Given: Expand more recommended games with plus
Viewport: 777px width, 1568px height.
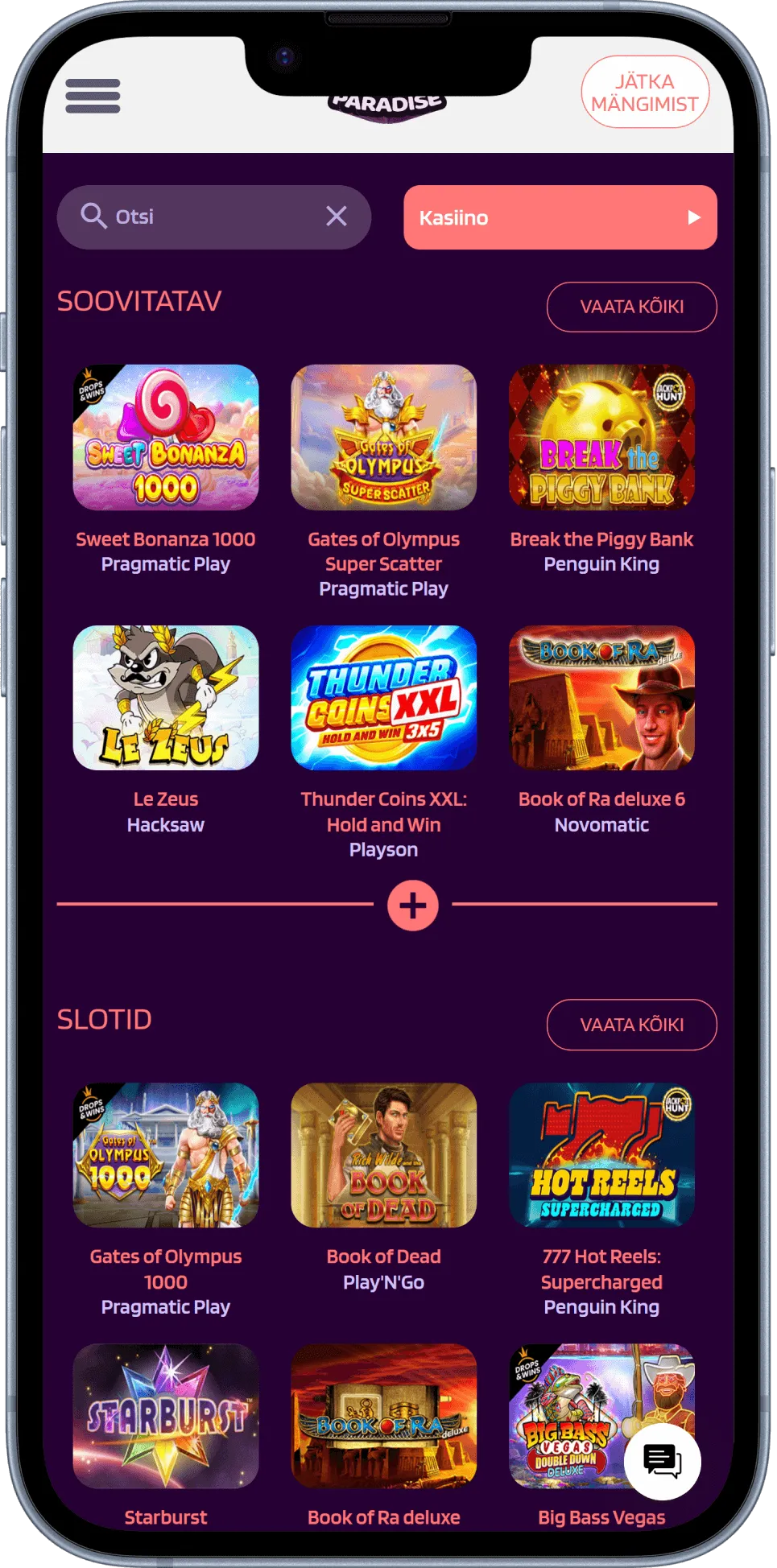Looking at the screenshot, I should coord(412,906).
